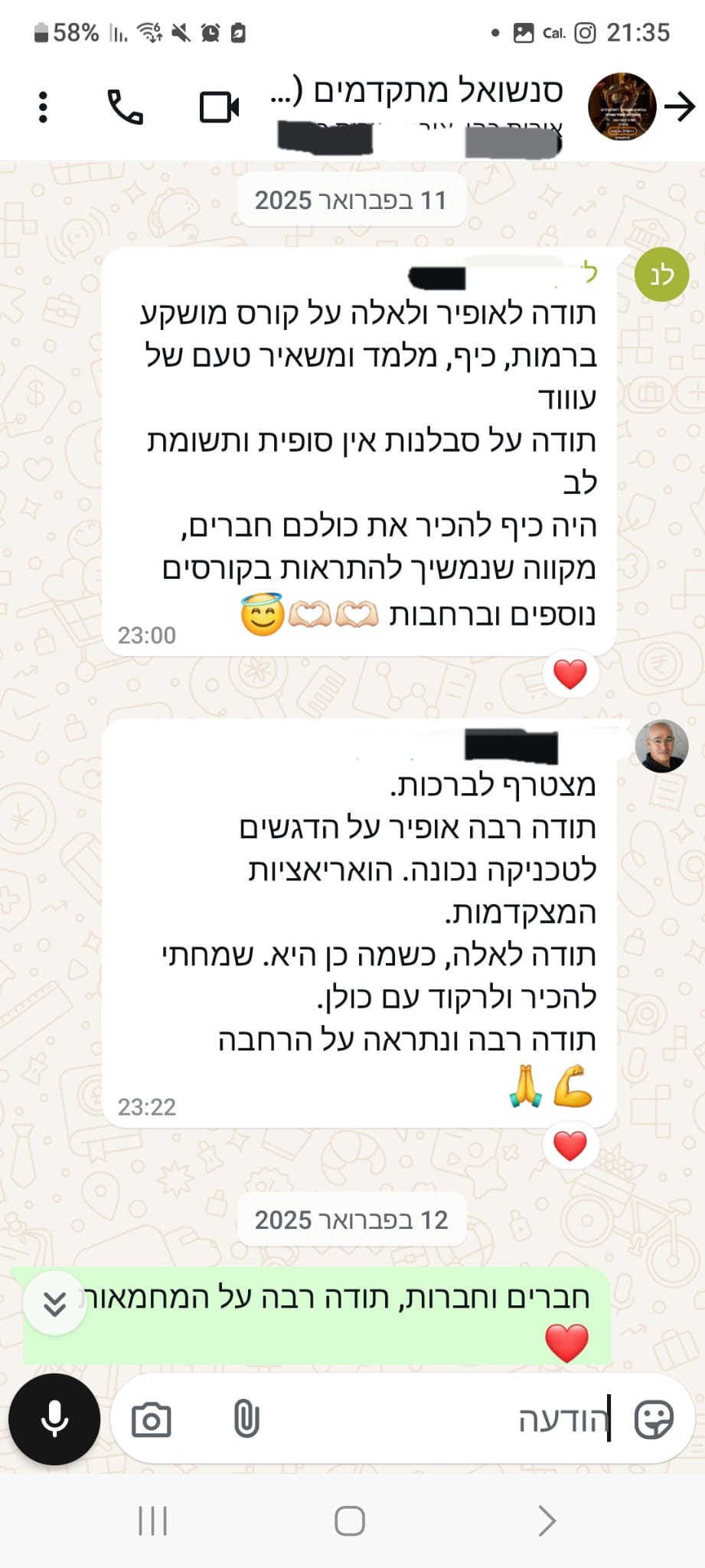Go to the system home screen
705x1568 pixels.
click(x=350, y=1521)
